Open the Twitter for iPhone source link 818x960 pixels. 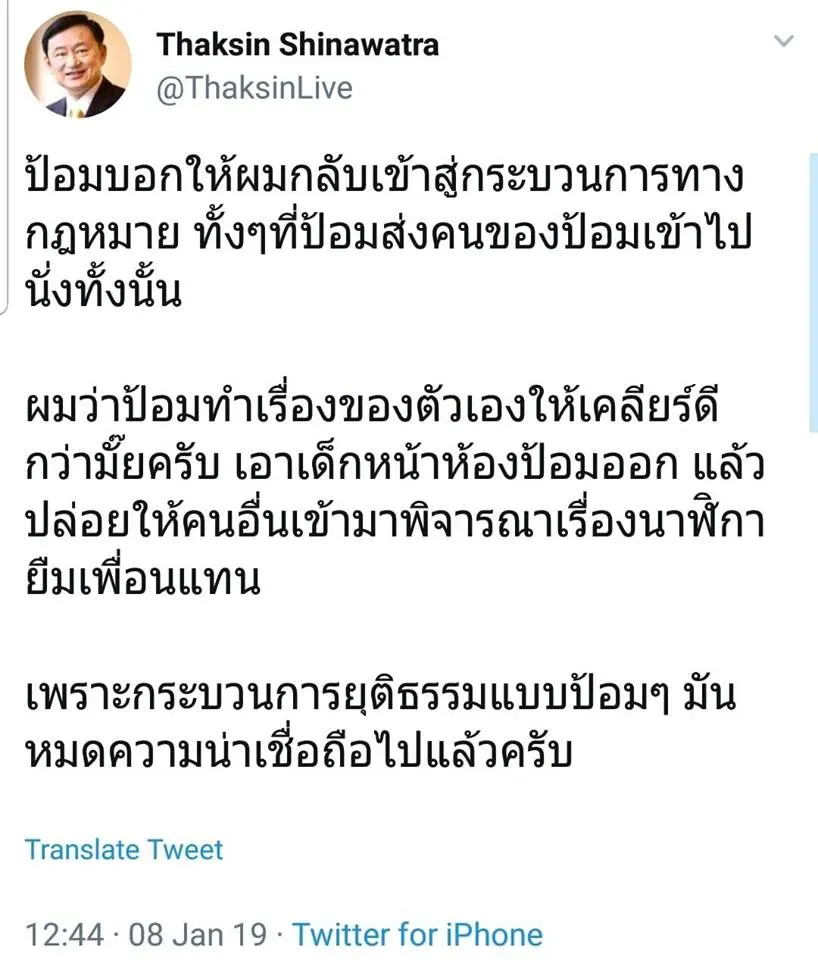(x=417, y=935)
